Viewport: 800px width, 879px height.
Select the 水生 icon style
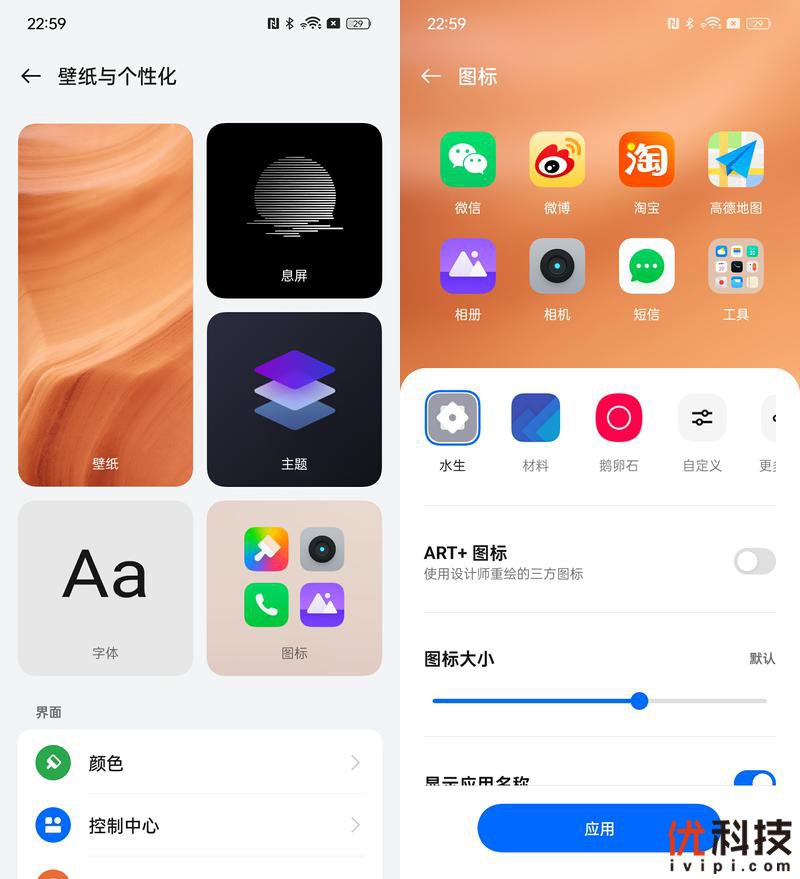(x=452, y=418)
